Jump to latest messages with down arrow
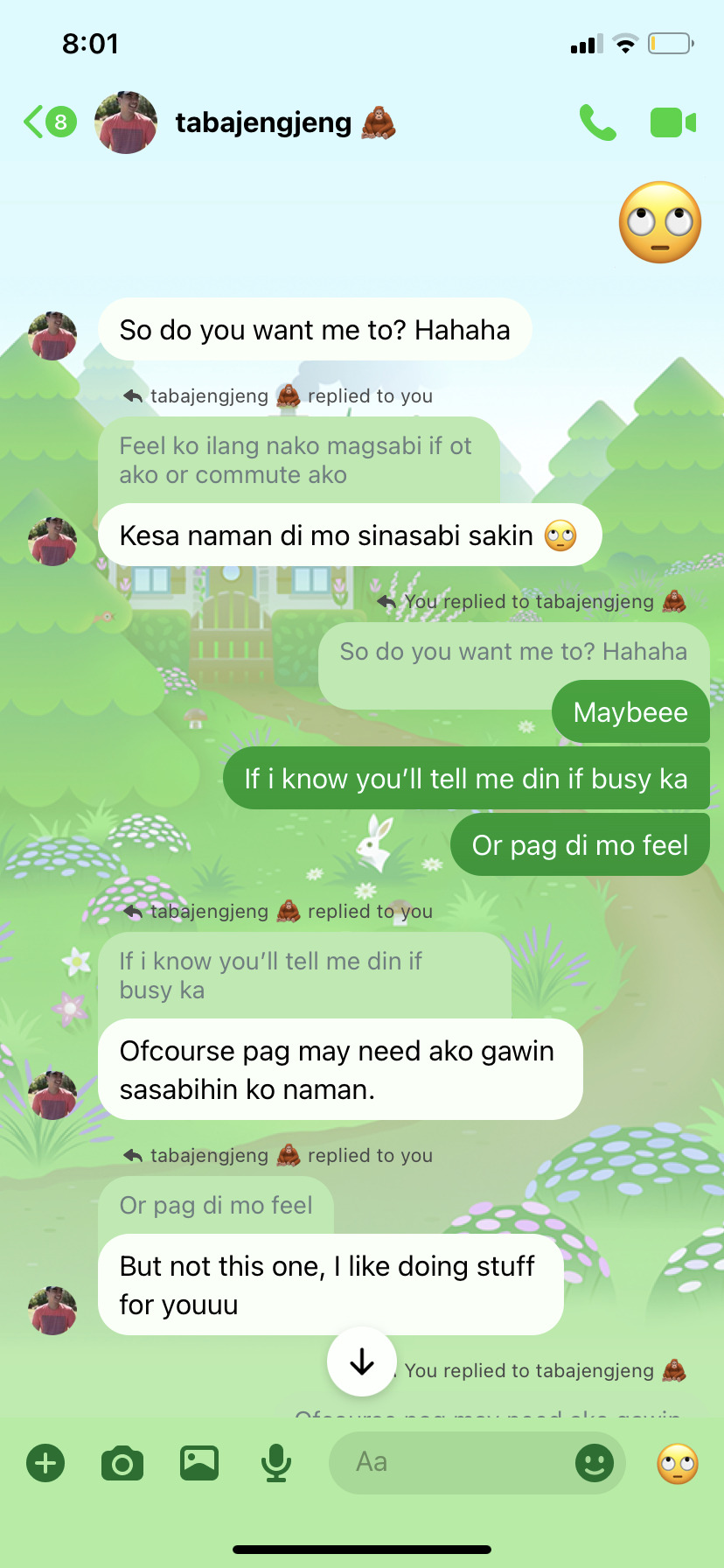 click(x=362, y=1362)
